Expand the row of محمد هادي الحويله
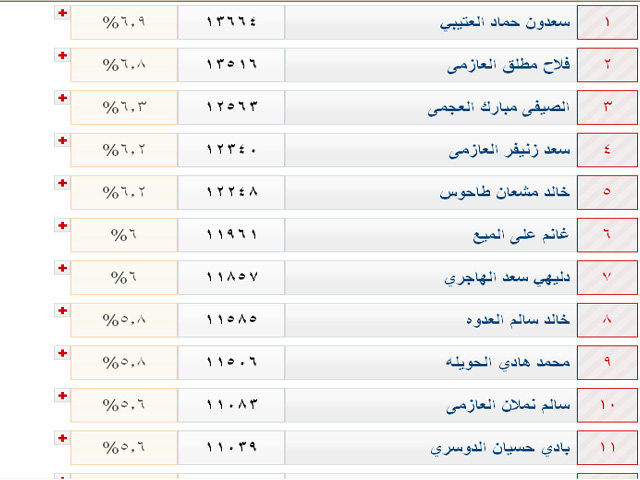 [62, 353]
